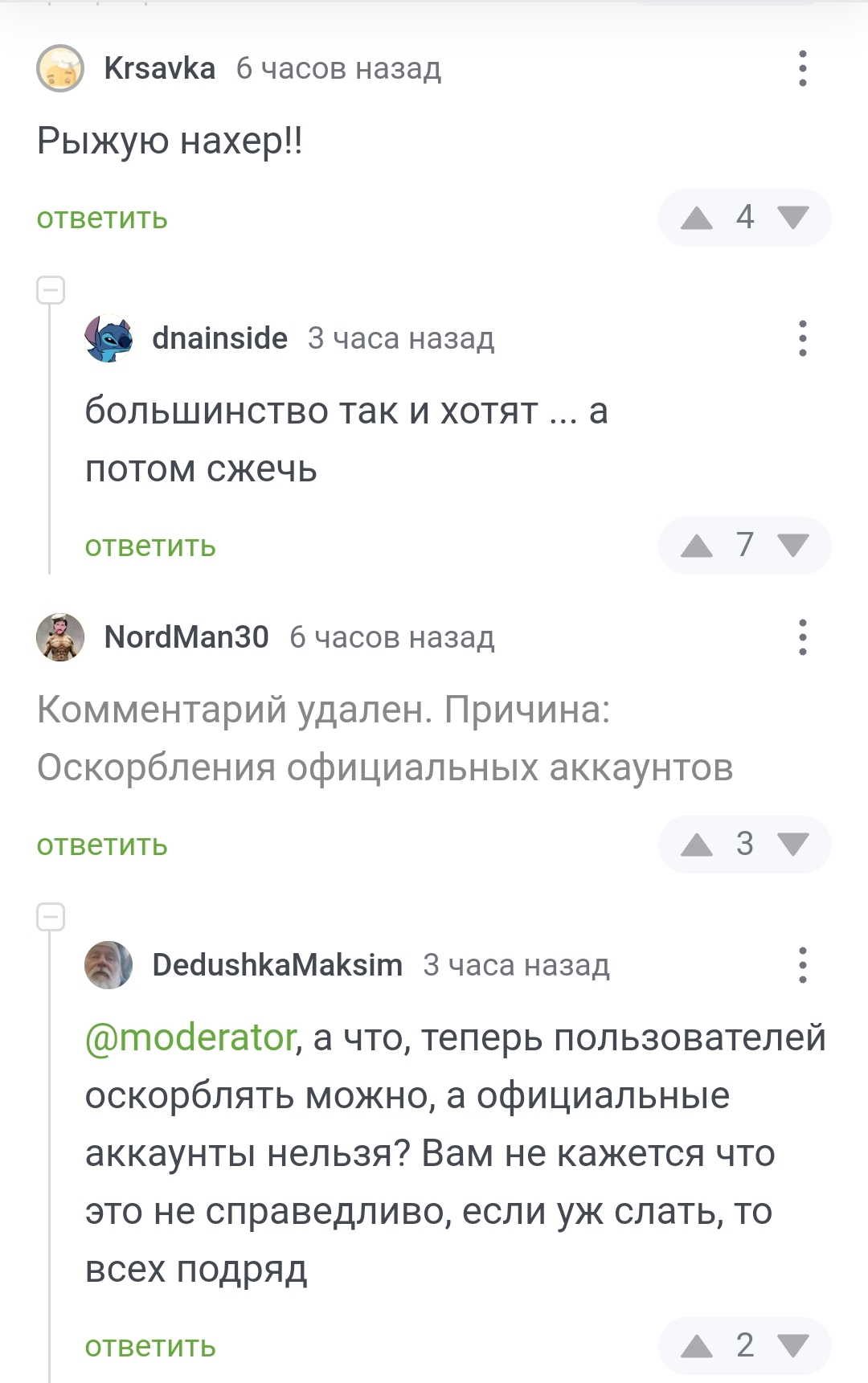868x1383 pixels.
Task: Open overflow menu on NordMan30's comment
Action: pyautogui.click(x=802, y=637)
